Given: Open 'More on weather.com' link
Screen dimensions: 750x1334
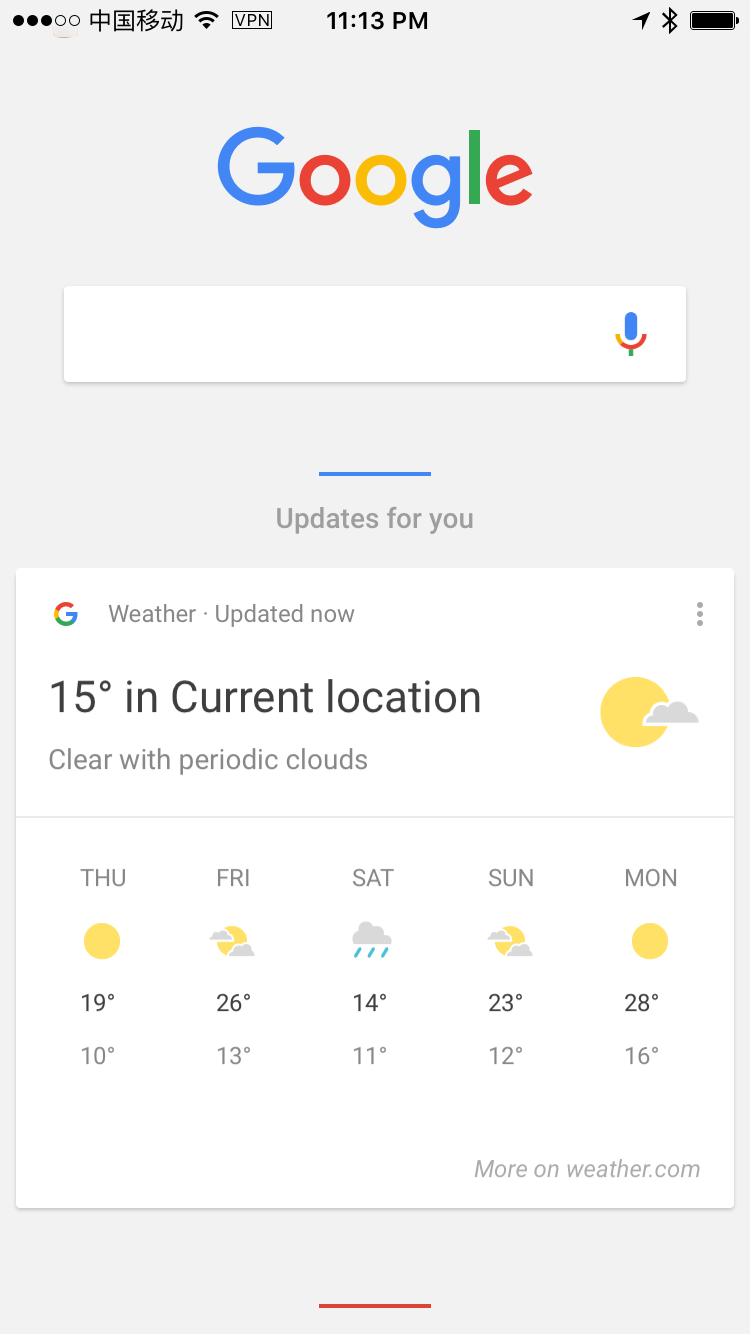Looking at the screenshot, I should click(587, 1168).
